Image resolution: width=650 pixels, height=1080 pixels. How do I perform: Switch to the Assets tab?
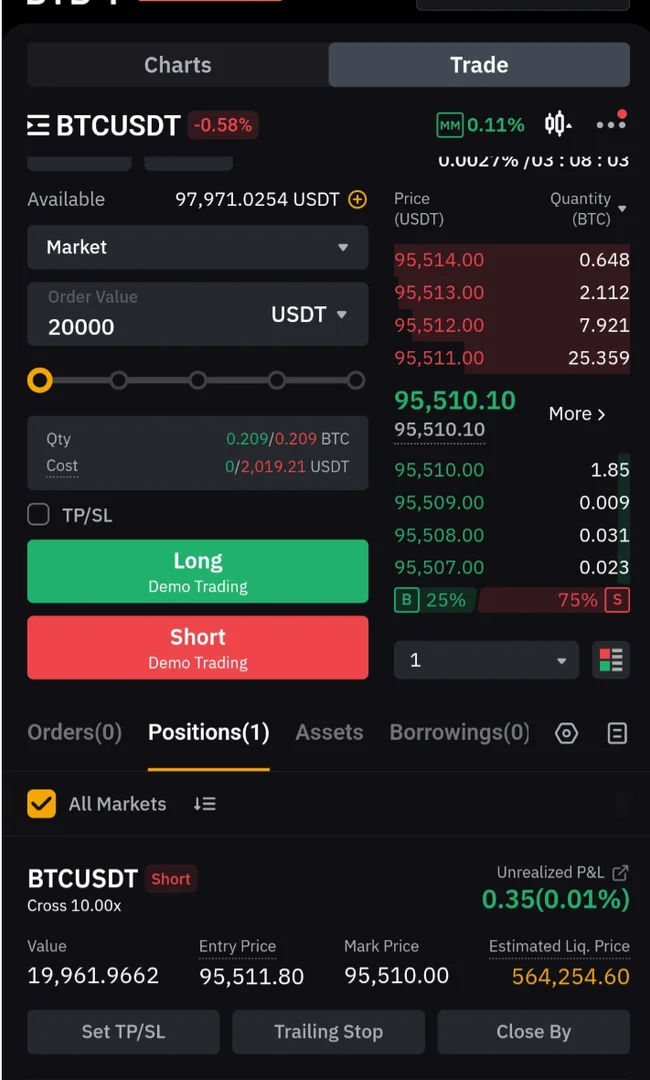329,733
